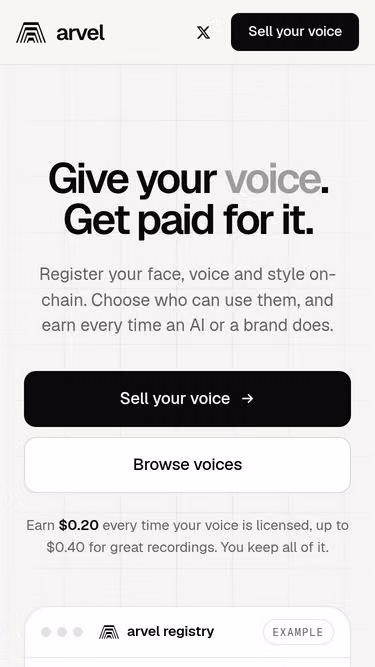The height and width of the screenshot is (667, 375).
Task: Go to the arvel home logo
Action: [x=60, y=33]
